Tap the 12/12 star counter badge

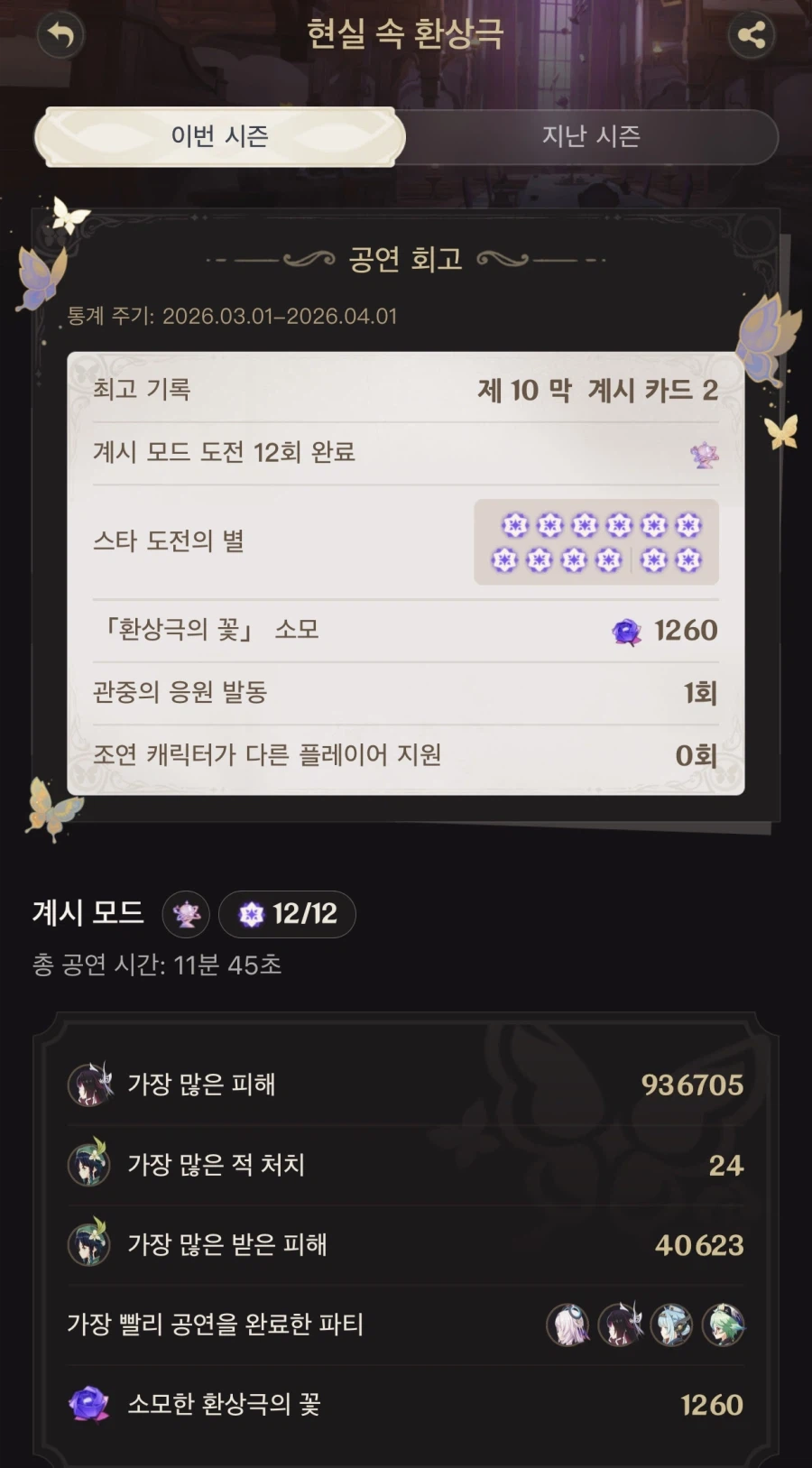287,914
